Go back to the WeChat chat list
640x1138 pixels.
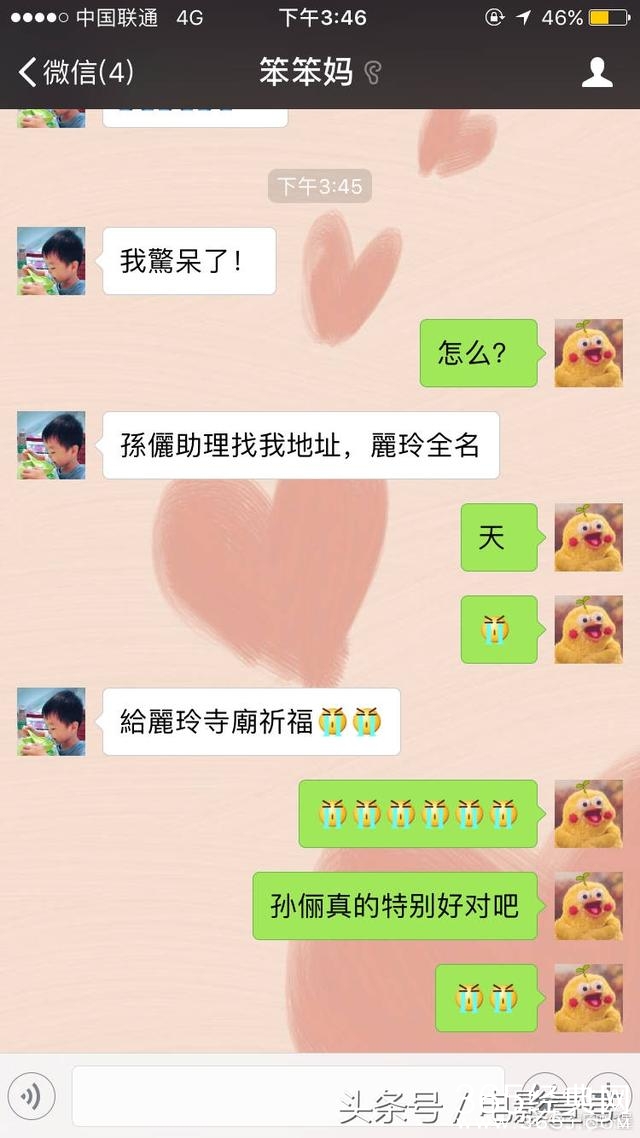[75, 72]
